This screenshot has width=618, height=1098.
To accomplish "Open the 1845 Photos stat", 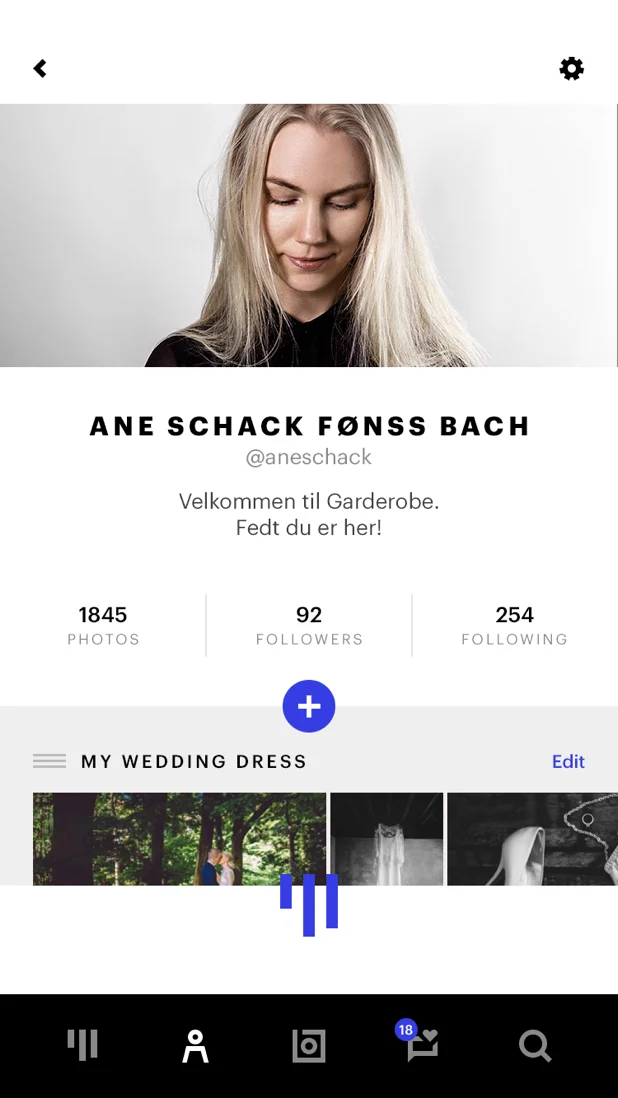I will 103,625.
